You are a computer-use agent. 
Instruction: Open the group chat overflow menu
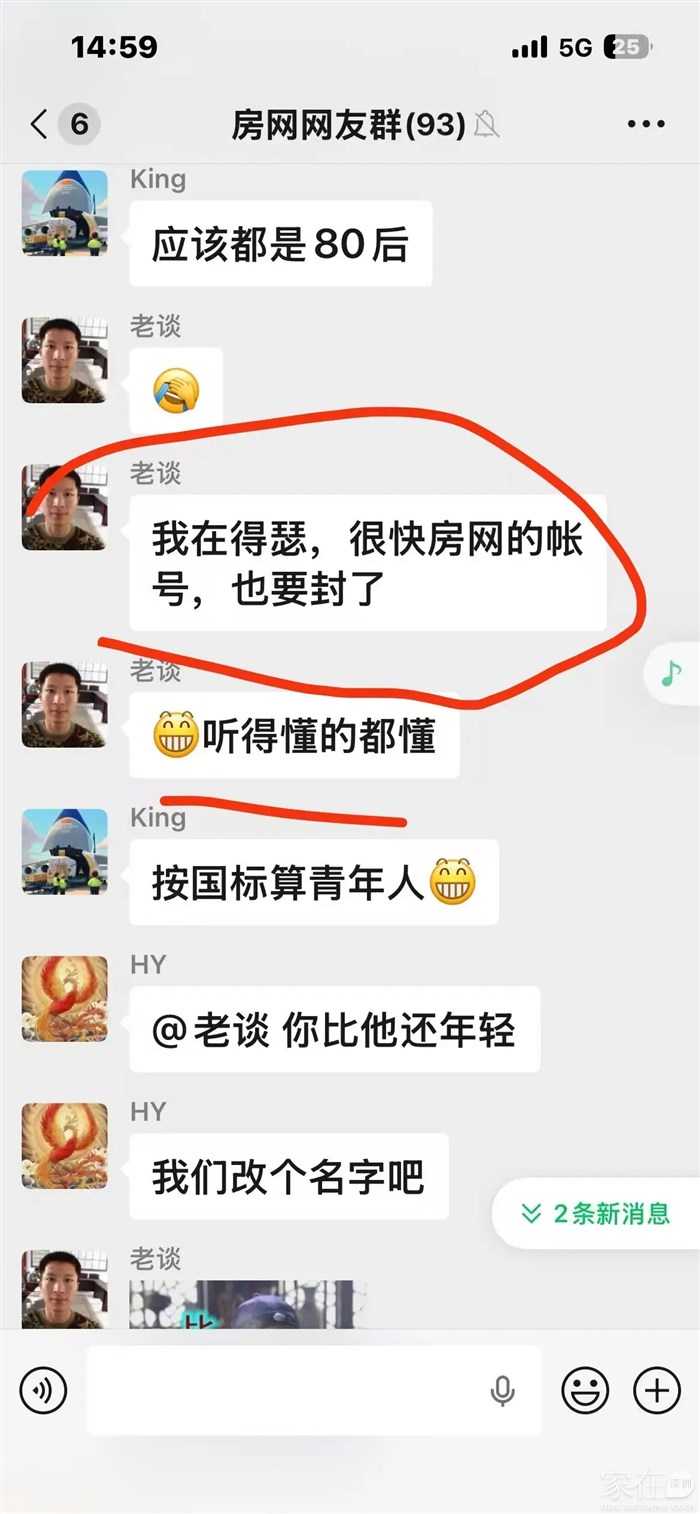[646, 125]
